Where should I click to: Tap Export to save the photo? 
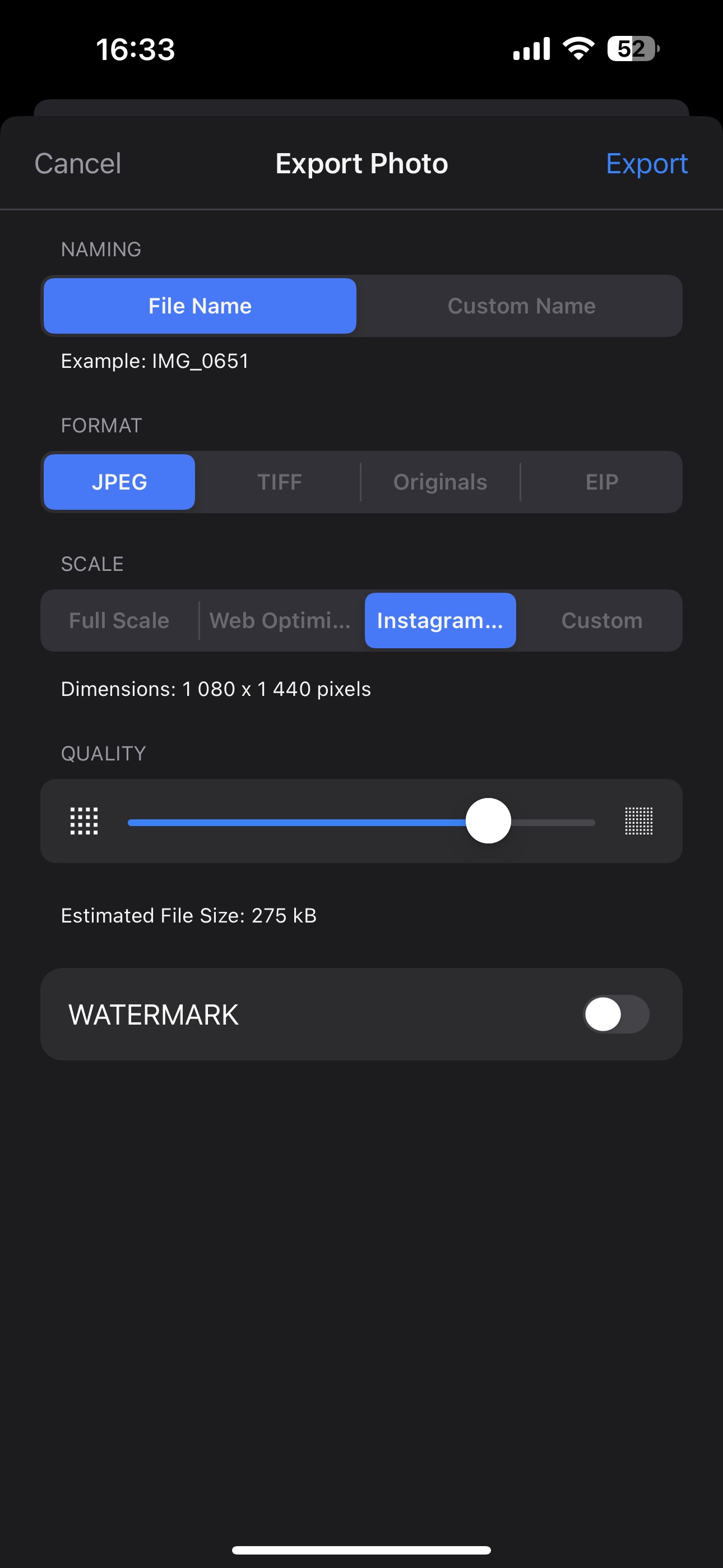click(646, 164)
